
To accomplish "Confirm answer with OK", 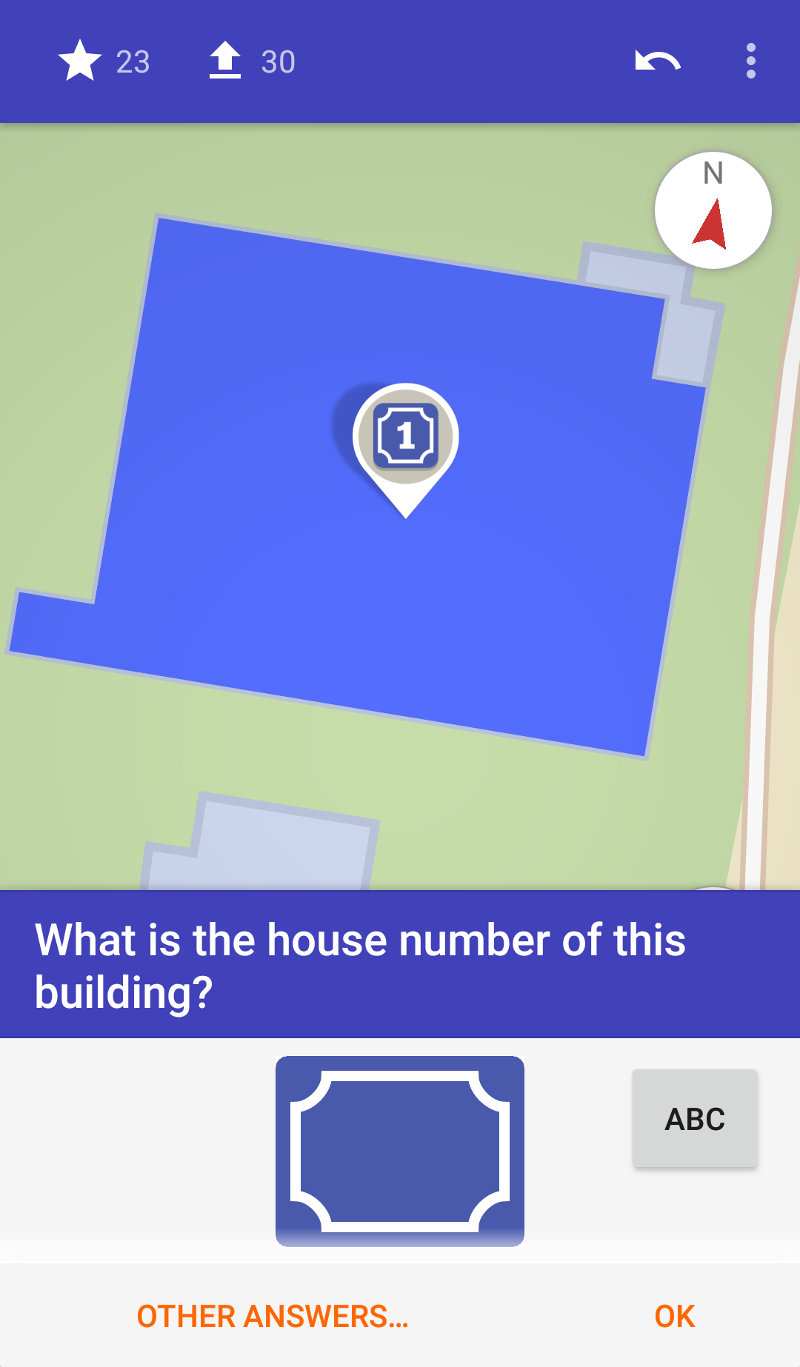I will (675, 1316).
